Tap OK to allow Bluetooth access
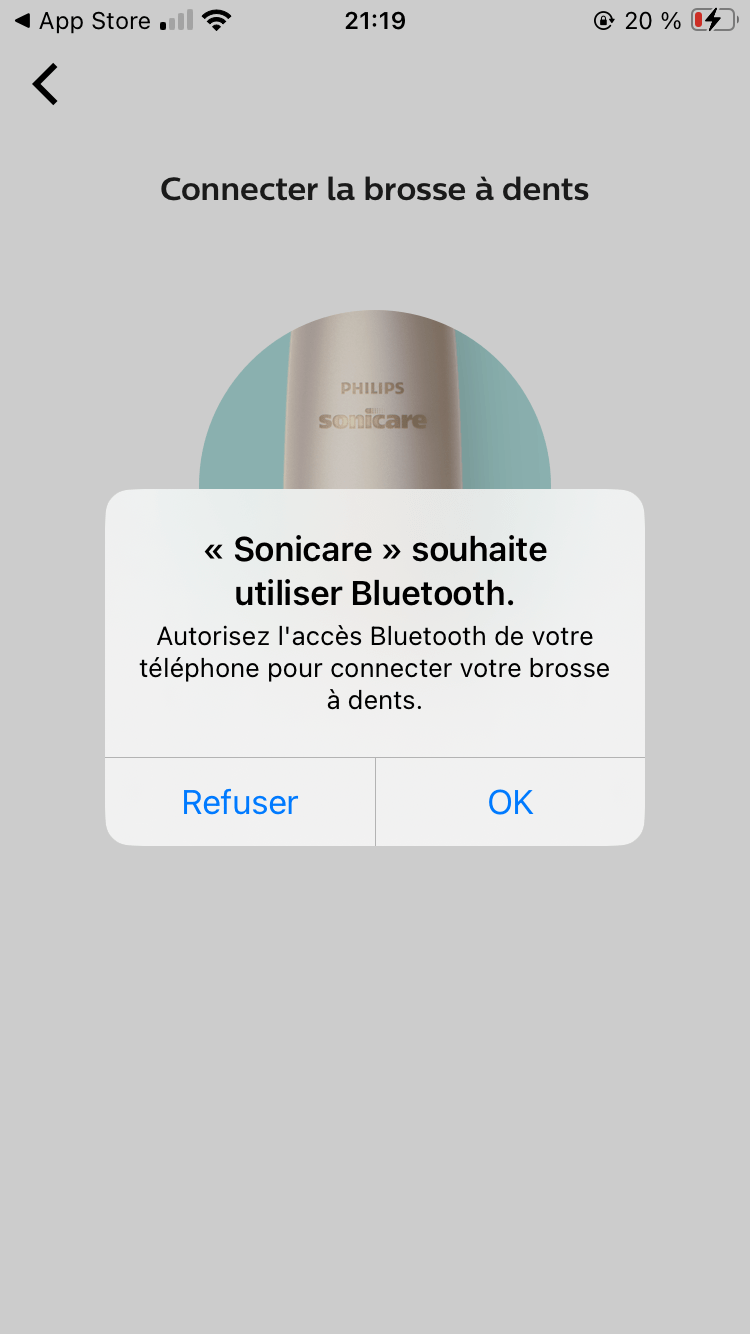The width and height of the screenshot is (750, 1334). pos(510,802)
